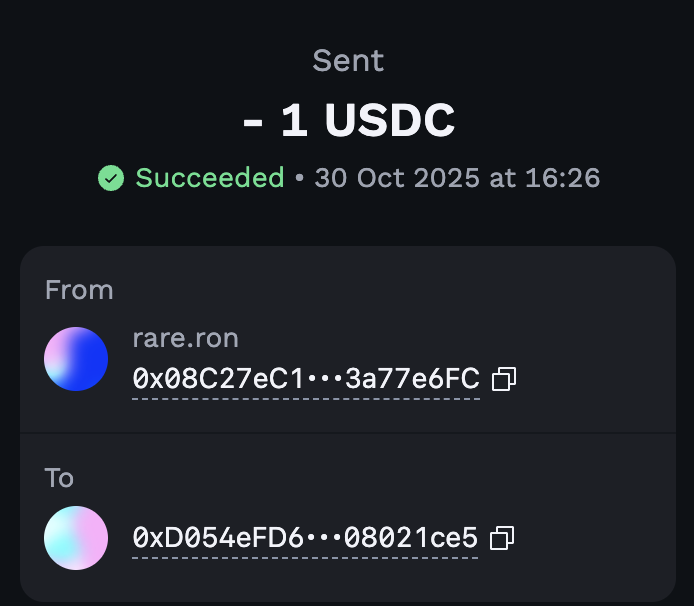694x606 pixels.
Task: Open the recipient address link 0xD054eFD6…08021ce5
Action: tap(305, 538)
